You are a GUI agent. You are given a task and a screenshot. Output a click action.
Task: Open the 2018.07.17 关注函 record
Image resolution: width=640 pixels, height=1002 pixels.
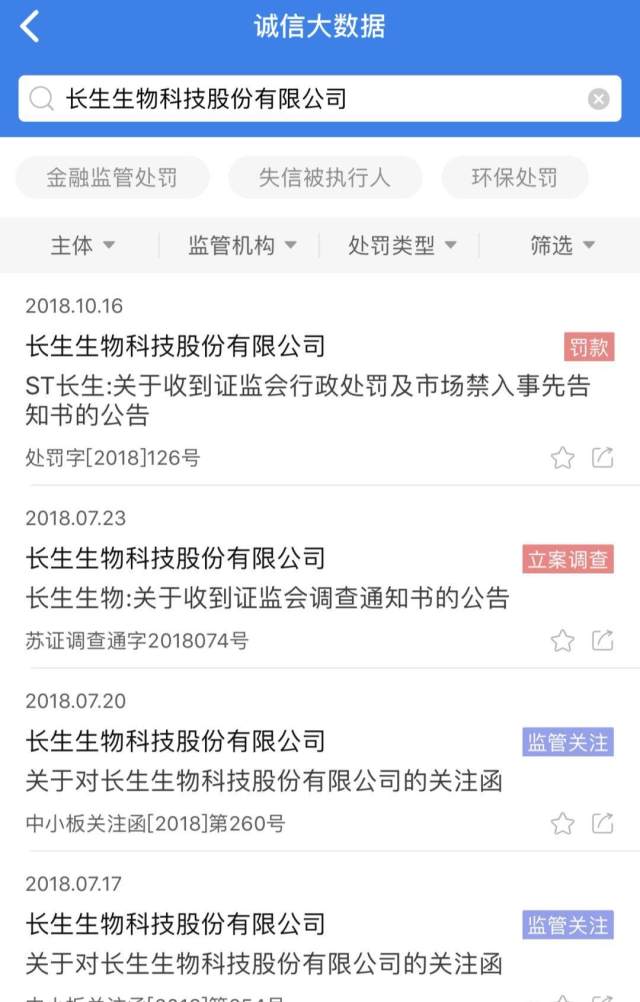(x=264, y=963)
